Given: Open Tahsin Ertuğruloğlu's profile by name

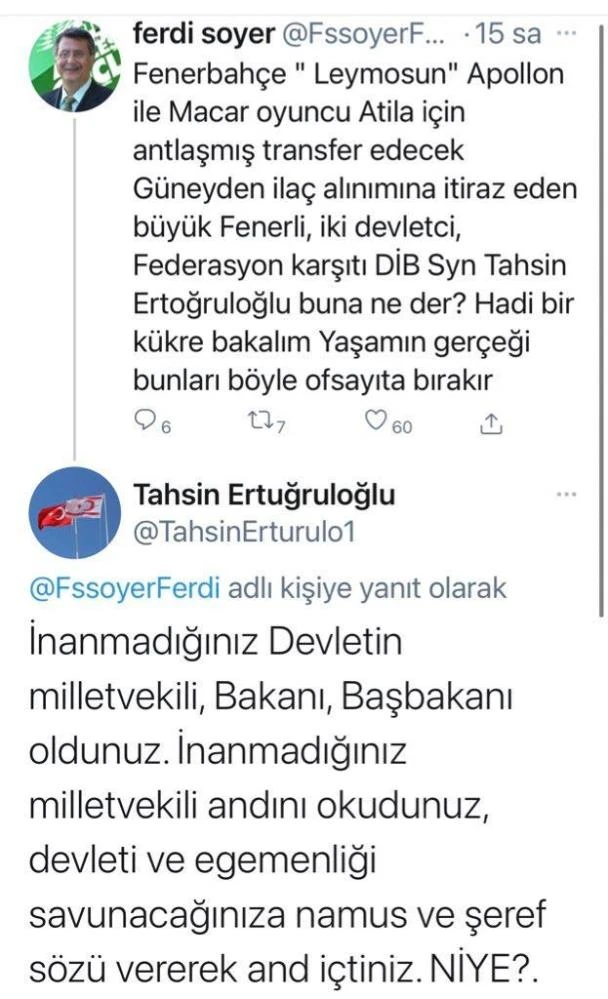Looking at the screenshot, I should (264, 494).
